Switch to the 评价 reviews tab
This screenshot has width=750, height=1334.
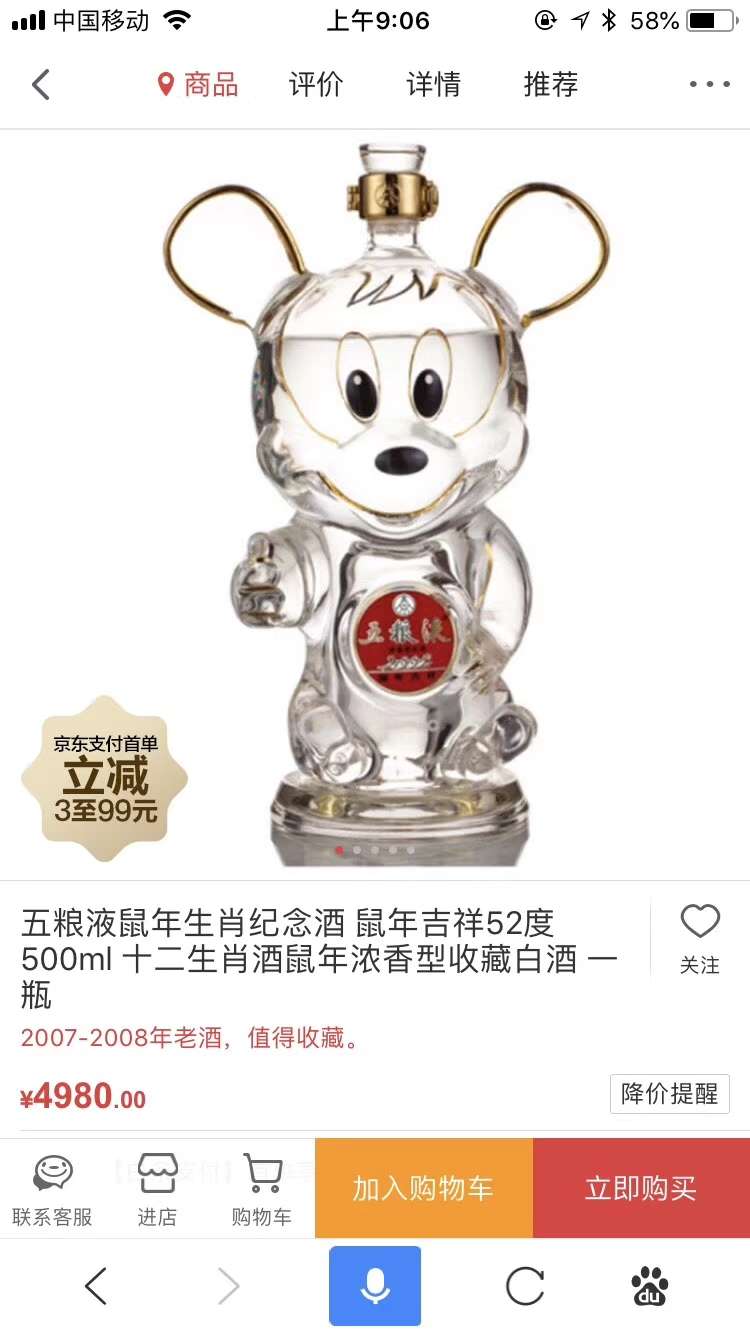coord(316,85)
